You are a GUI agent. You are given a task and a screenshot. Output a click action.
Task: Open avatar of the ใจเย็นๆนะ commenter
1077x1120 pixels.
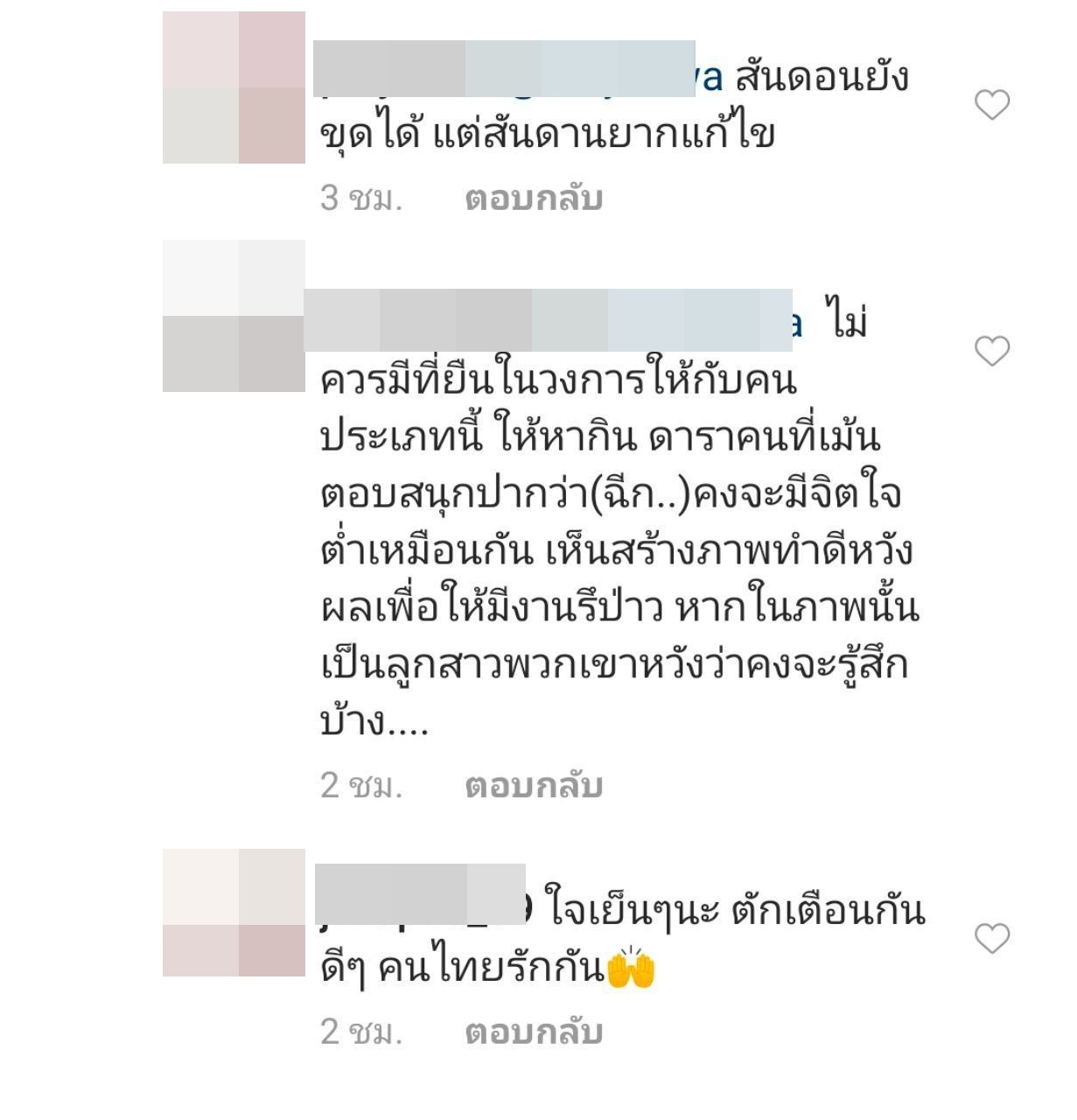tap(234, 913)
